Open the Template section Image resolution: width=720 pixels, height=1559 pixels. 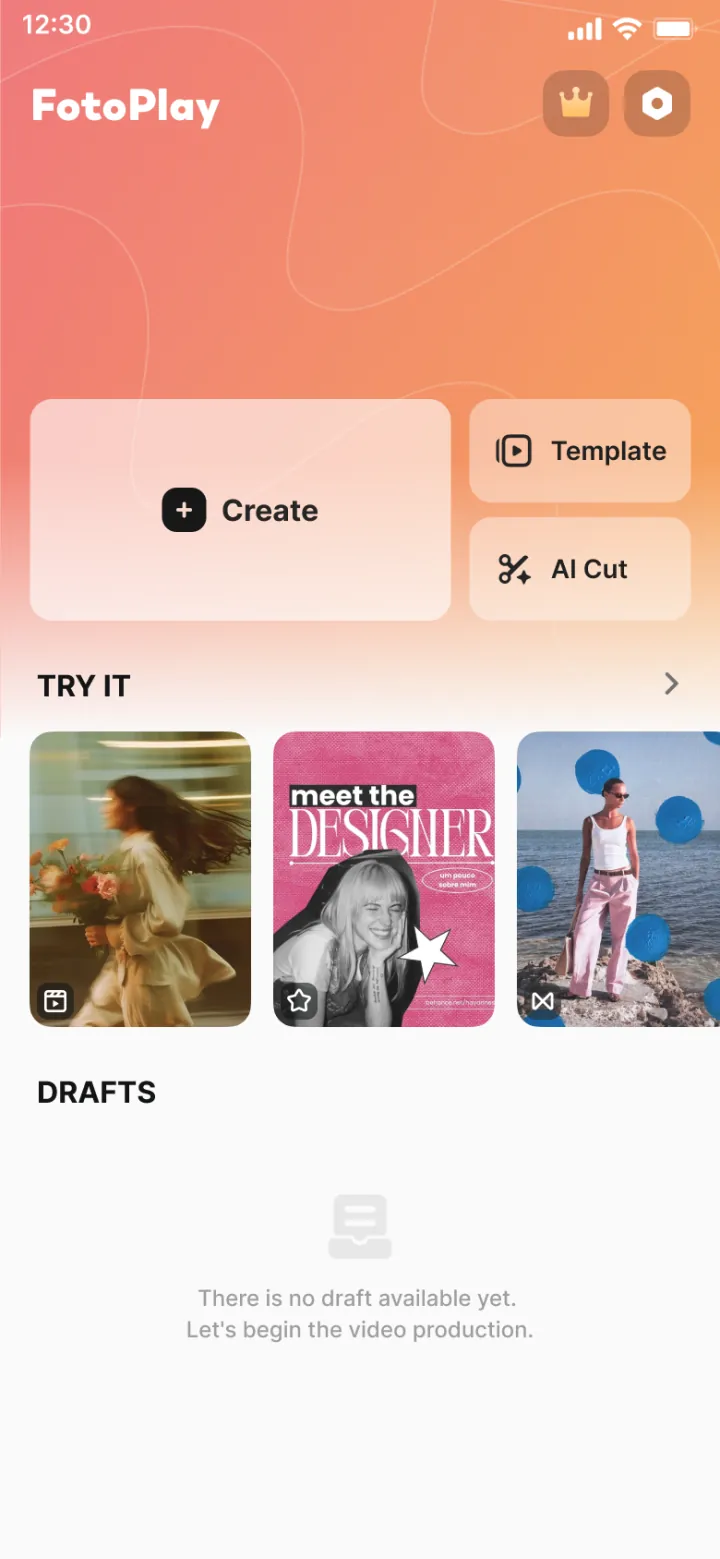tap(580, 451)
